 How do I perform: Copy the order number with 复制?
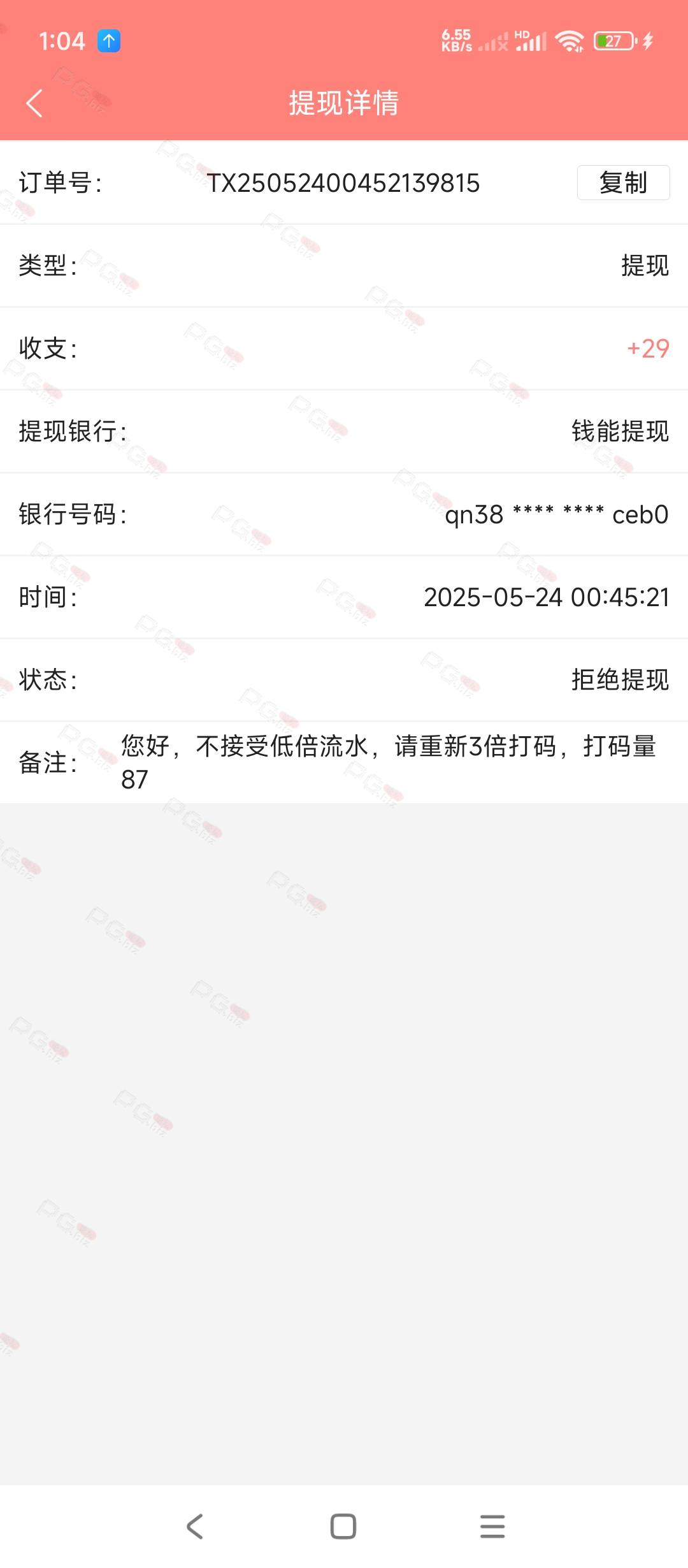tap(623, 183)
